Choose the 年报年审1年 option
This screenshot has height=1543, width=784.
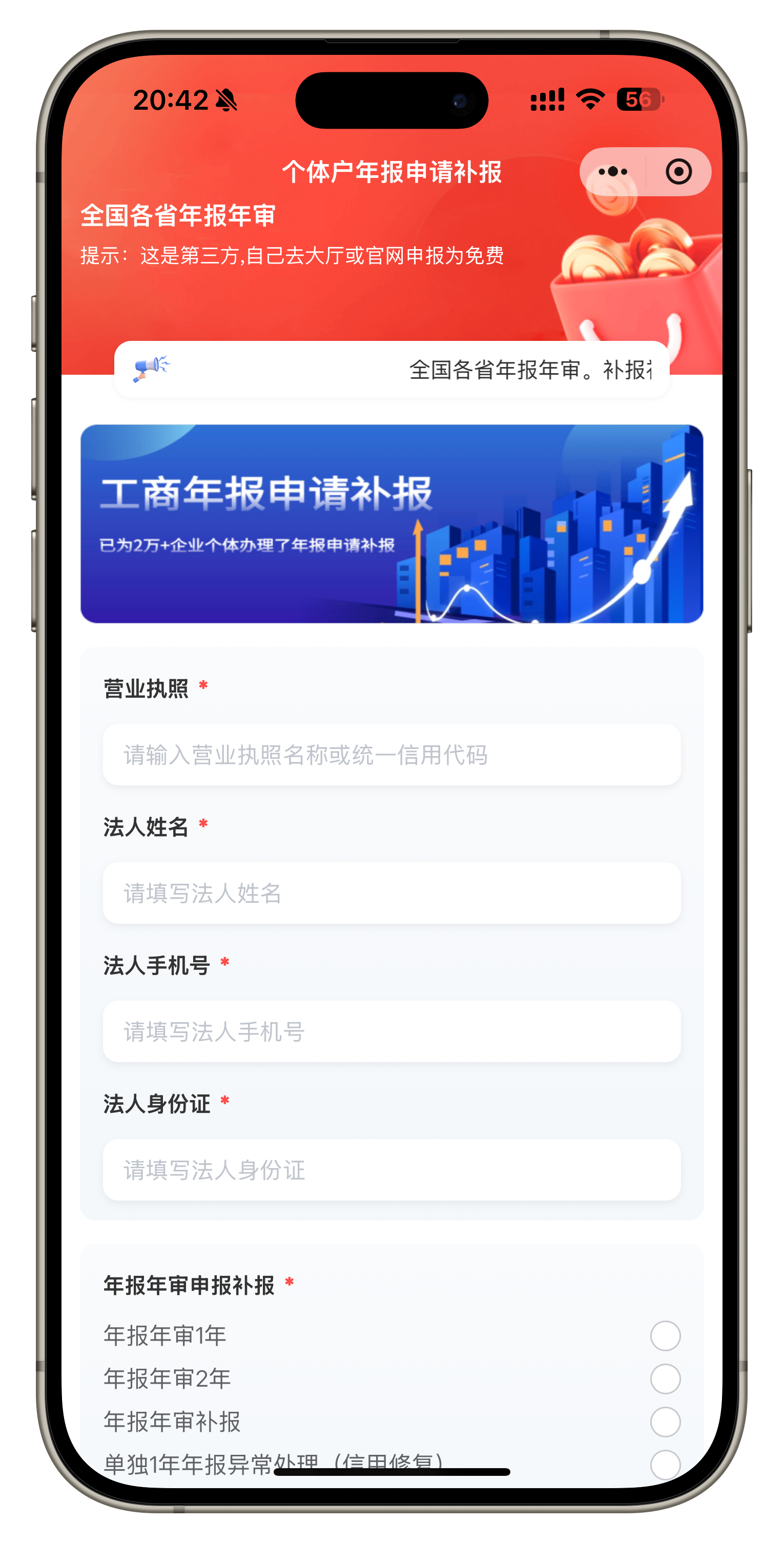[665, 1336]
